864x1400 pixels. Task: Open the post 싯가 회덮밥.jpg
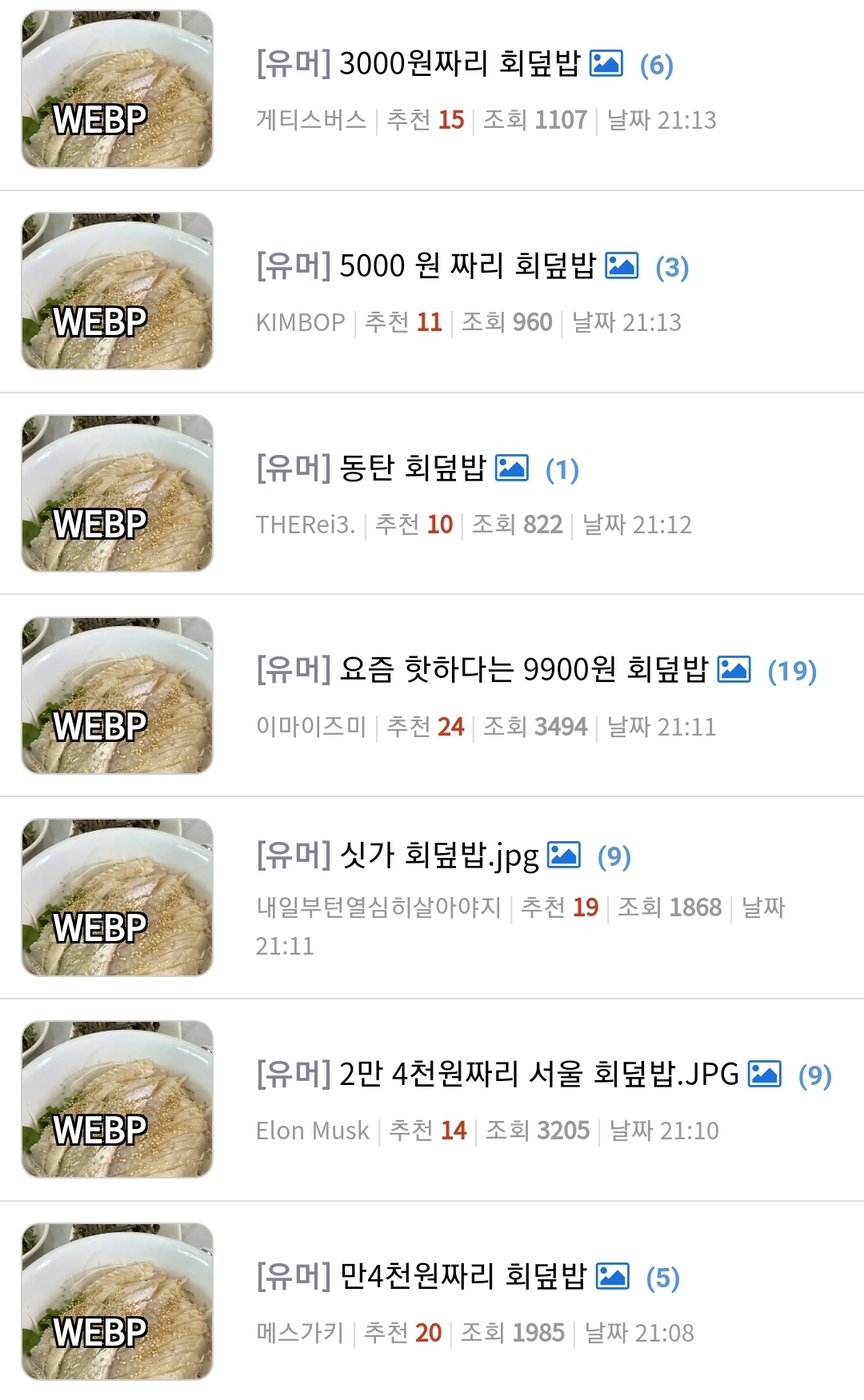tap(398, 856)
